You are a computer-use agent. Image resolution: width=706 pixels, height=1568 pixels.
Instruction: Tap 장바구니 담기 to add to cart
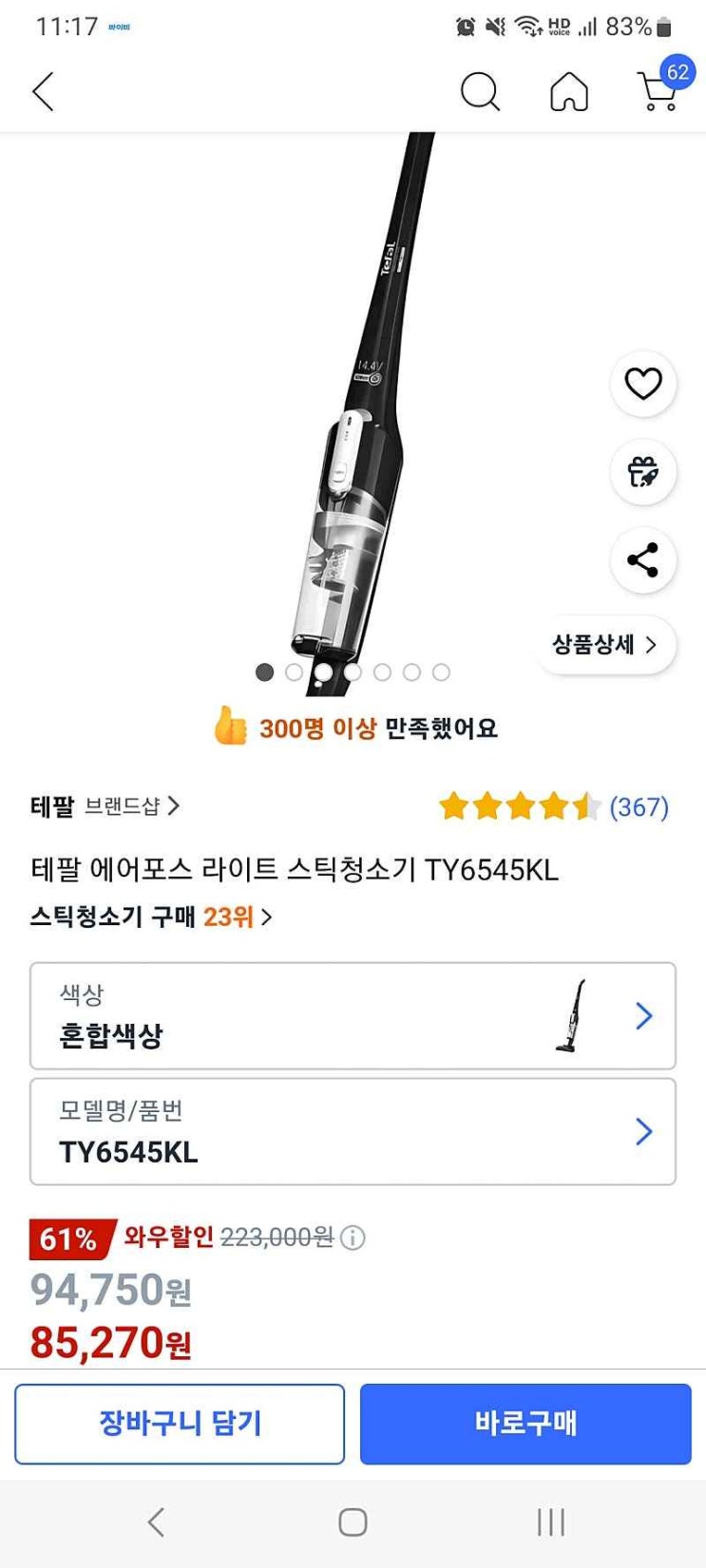pos(180,1424)
